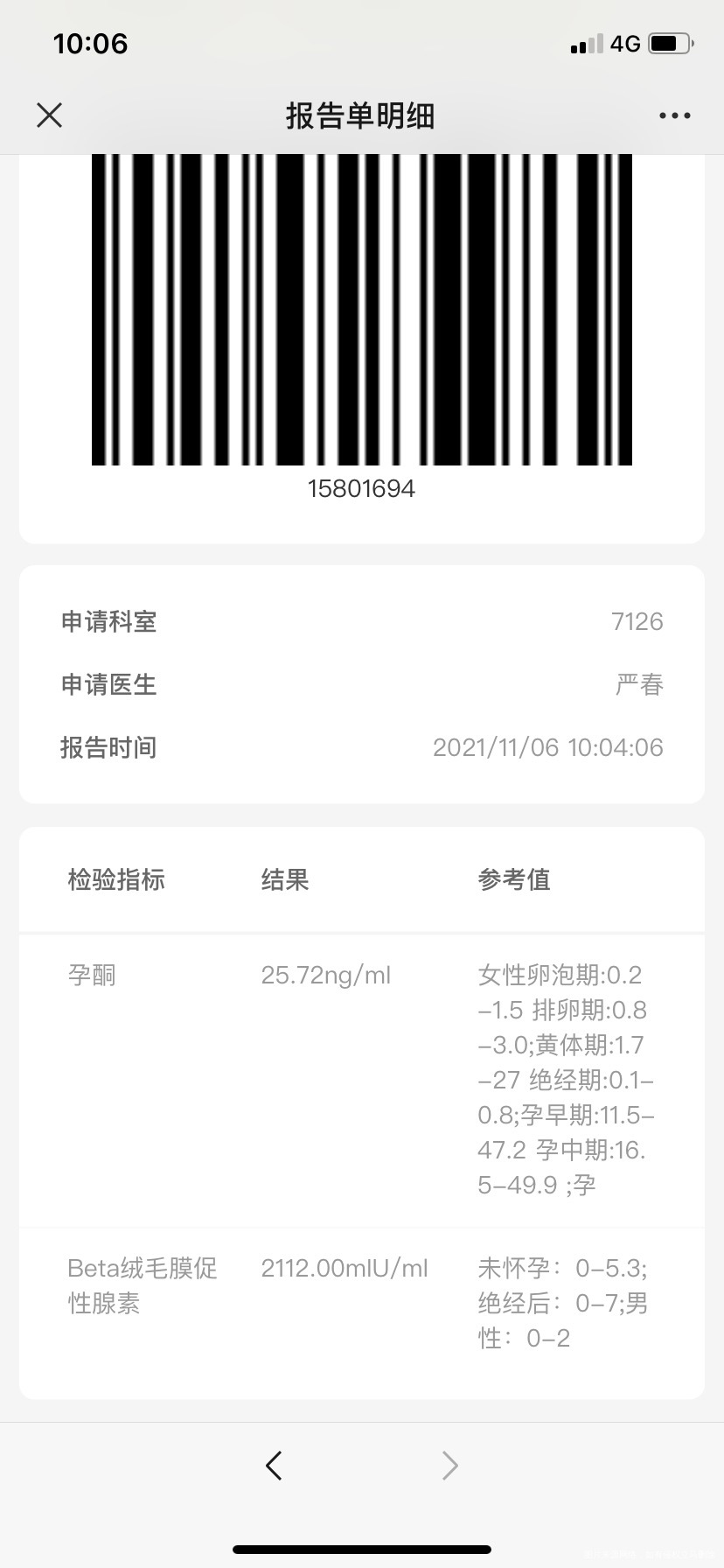724x1568 pixels.
Task: Open the more options menu (three dots)
Action: pos(673,115)
